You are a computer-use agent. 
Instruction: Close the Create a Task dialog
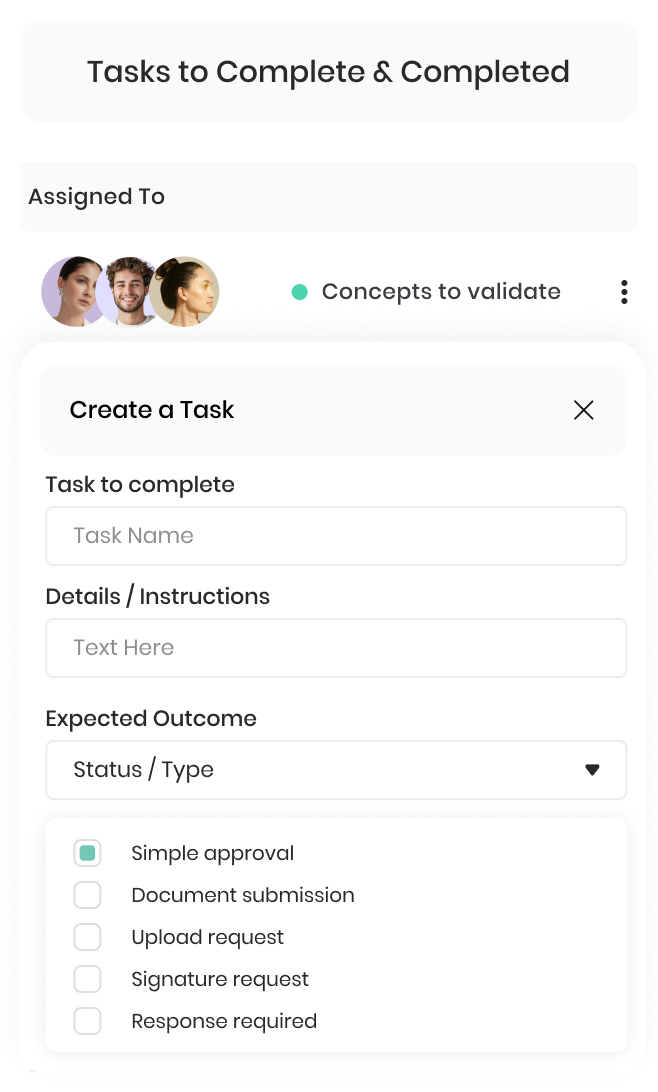coord(583,410)
